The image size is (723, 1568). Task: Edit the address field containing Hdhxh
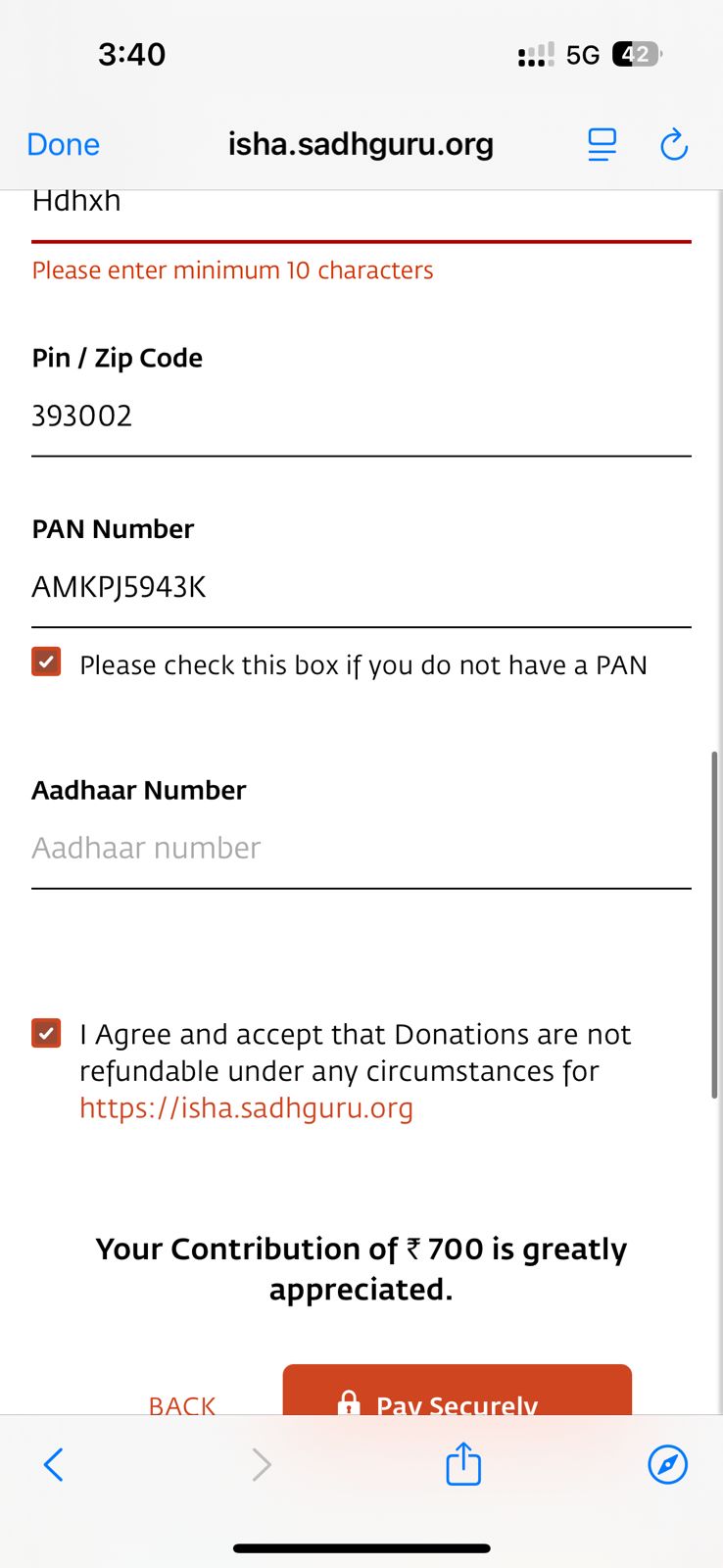[x=361, y=204]
